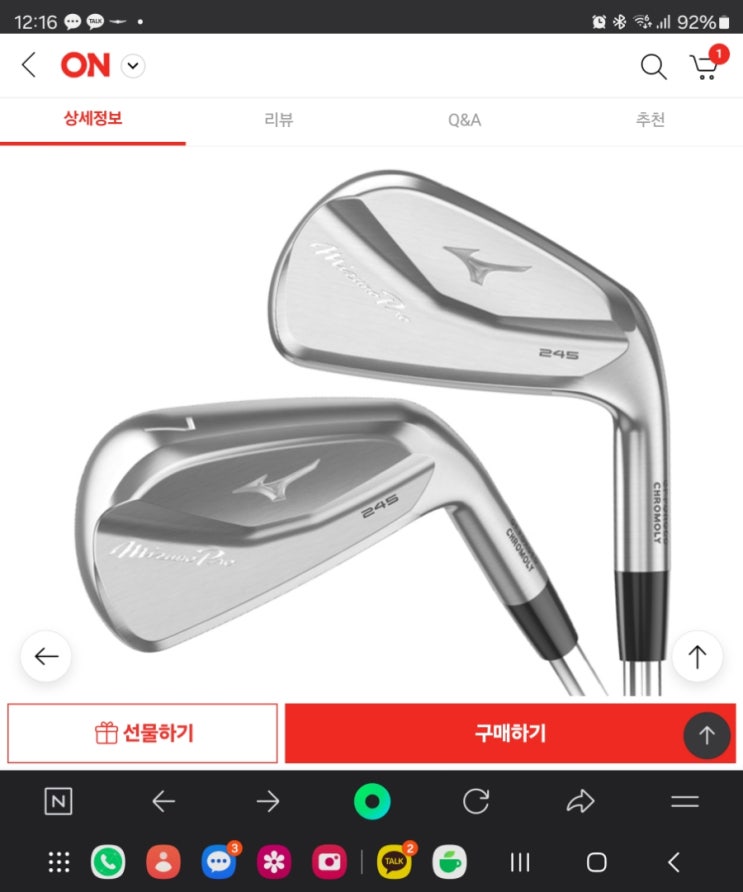The width and height of the screenshot is (743, 892).
Task: Tap the dark up-arrow scroll-top button
Action: click(707, 735)
